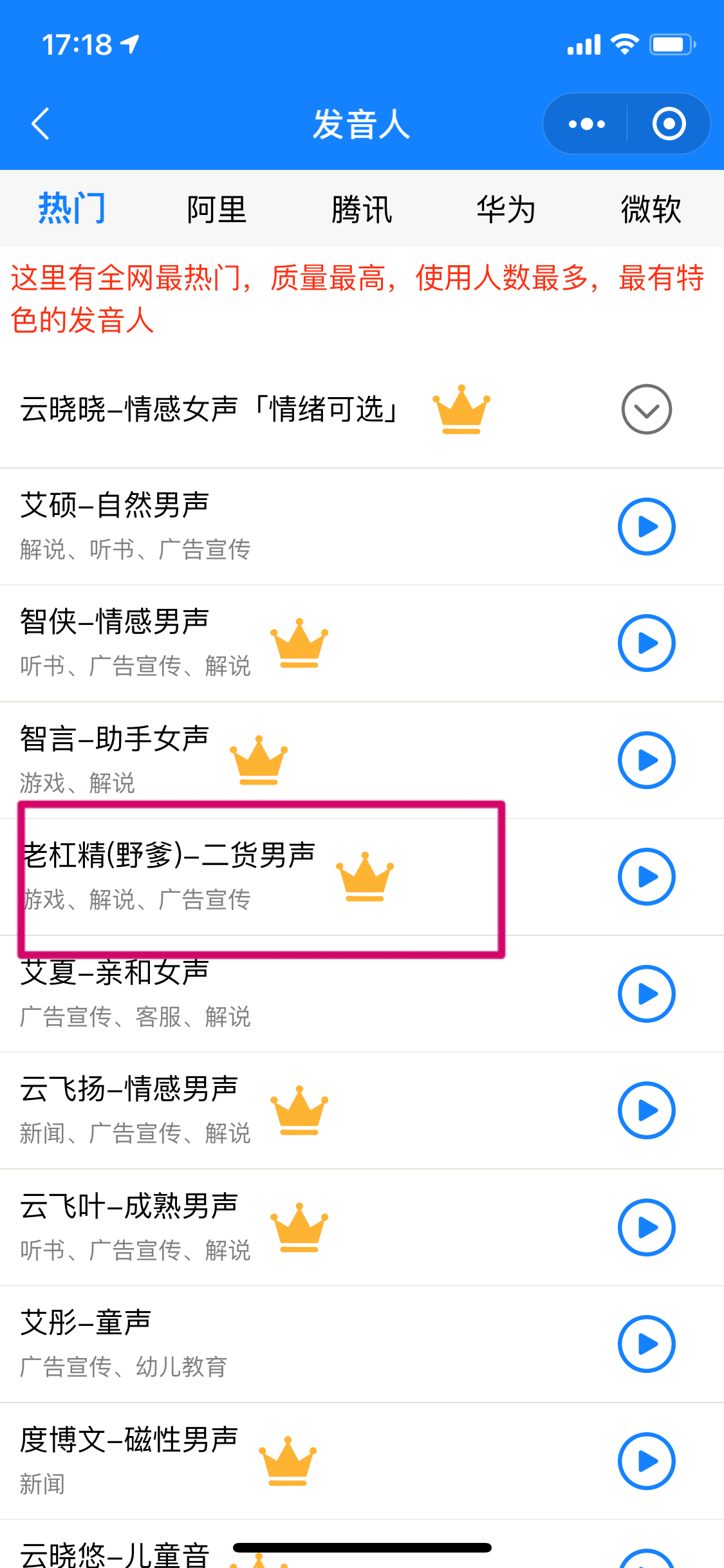Preview the 艾彤-童声 voice
The height and width of the screenshot is (1568, 724).
point(646,1344)
